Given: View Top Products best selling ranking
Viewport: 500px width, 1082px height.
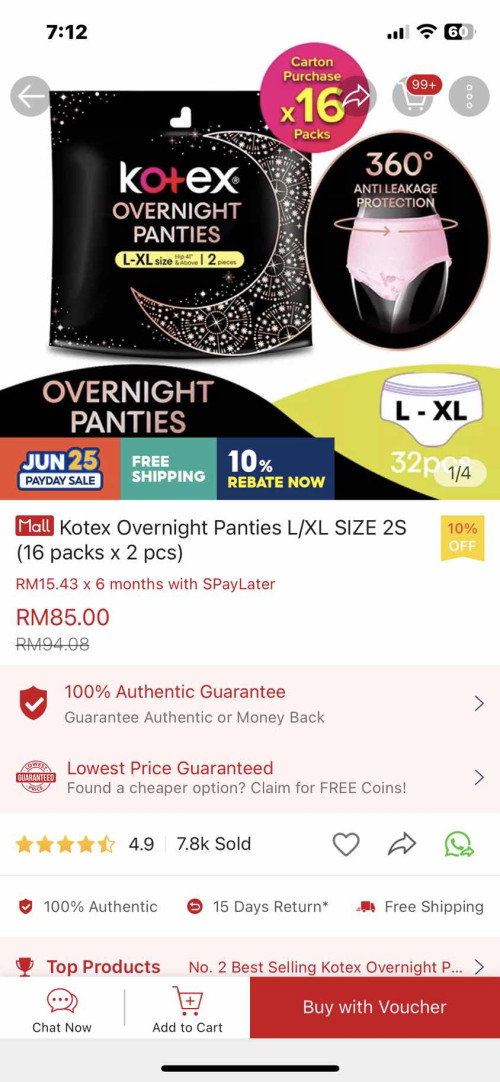Looking at the screenshot, I should [250, 966].
